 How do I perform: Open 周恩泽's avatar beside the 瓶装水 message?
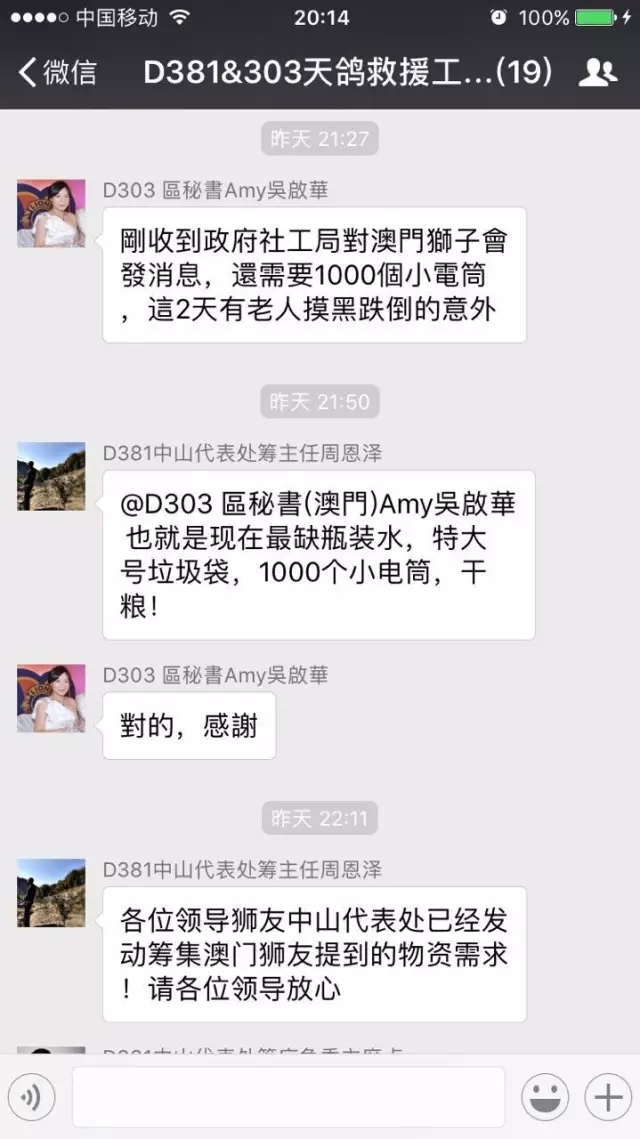coord(51,476)
